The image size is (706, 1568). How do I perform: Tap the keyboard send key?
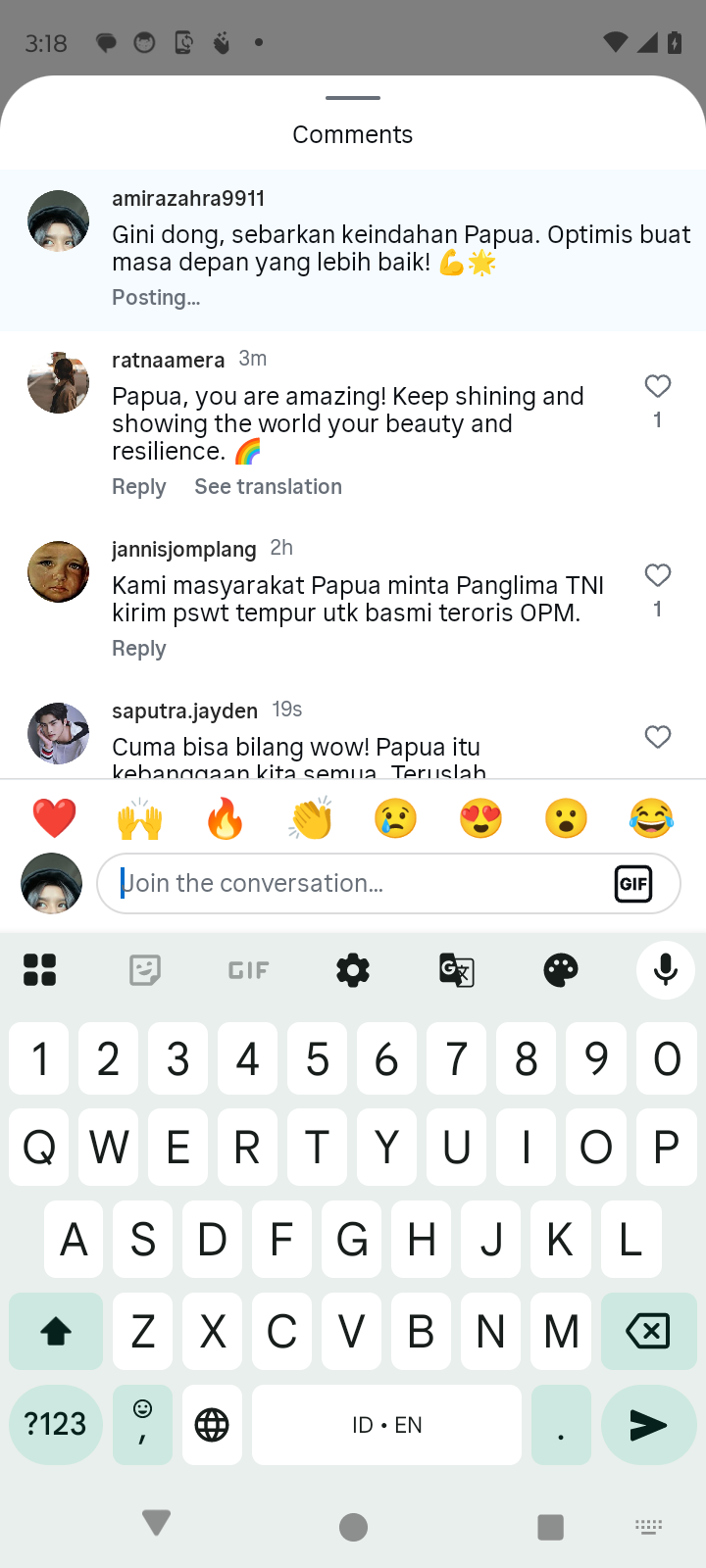click(x=647, y=1425)
